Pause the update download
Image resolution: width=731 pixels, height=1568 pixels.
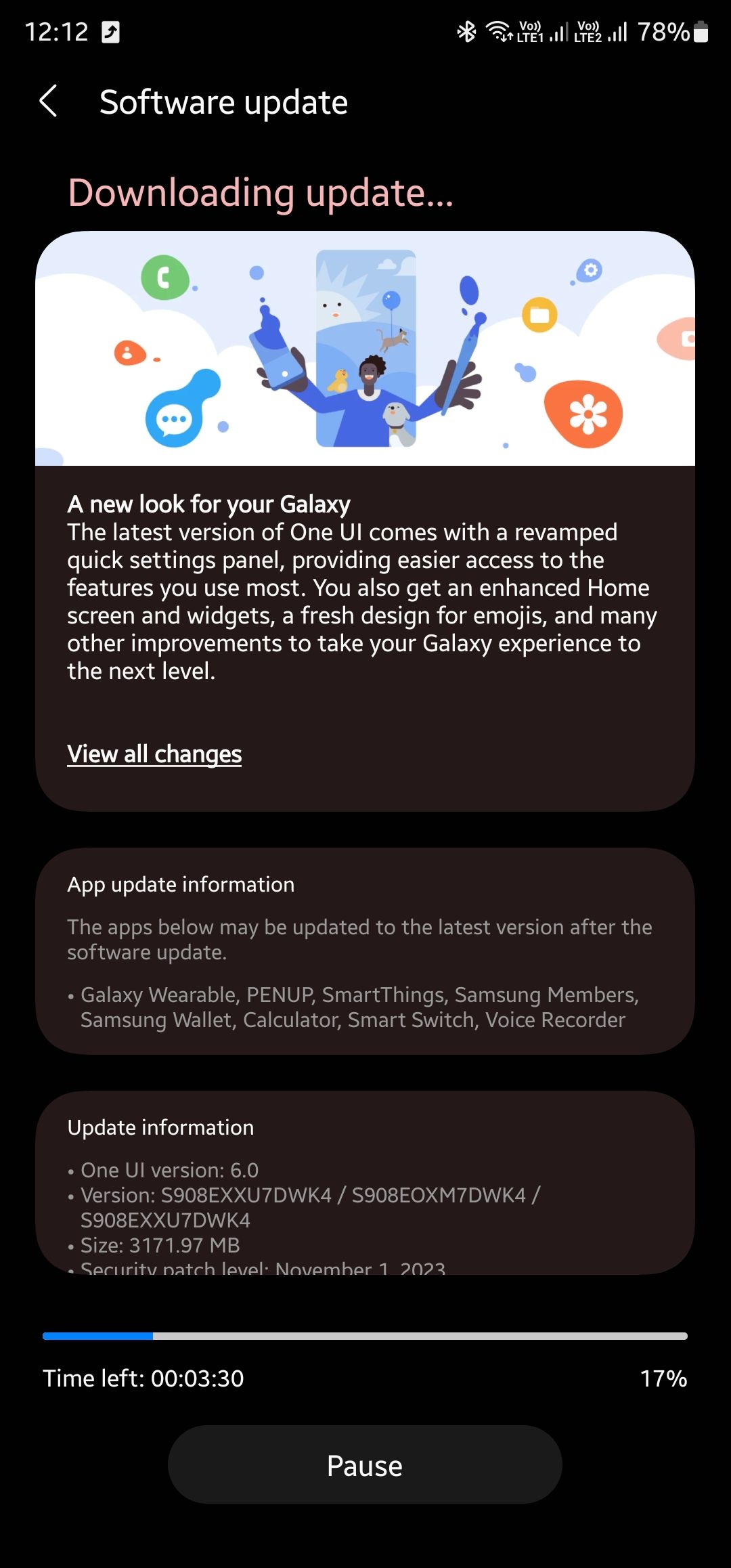tap(365, 1465)
